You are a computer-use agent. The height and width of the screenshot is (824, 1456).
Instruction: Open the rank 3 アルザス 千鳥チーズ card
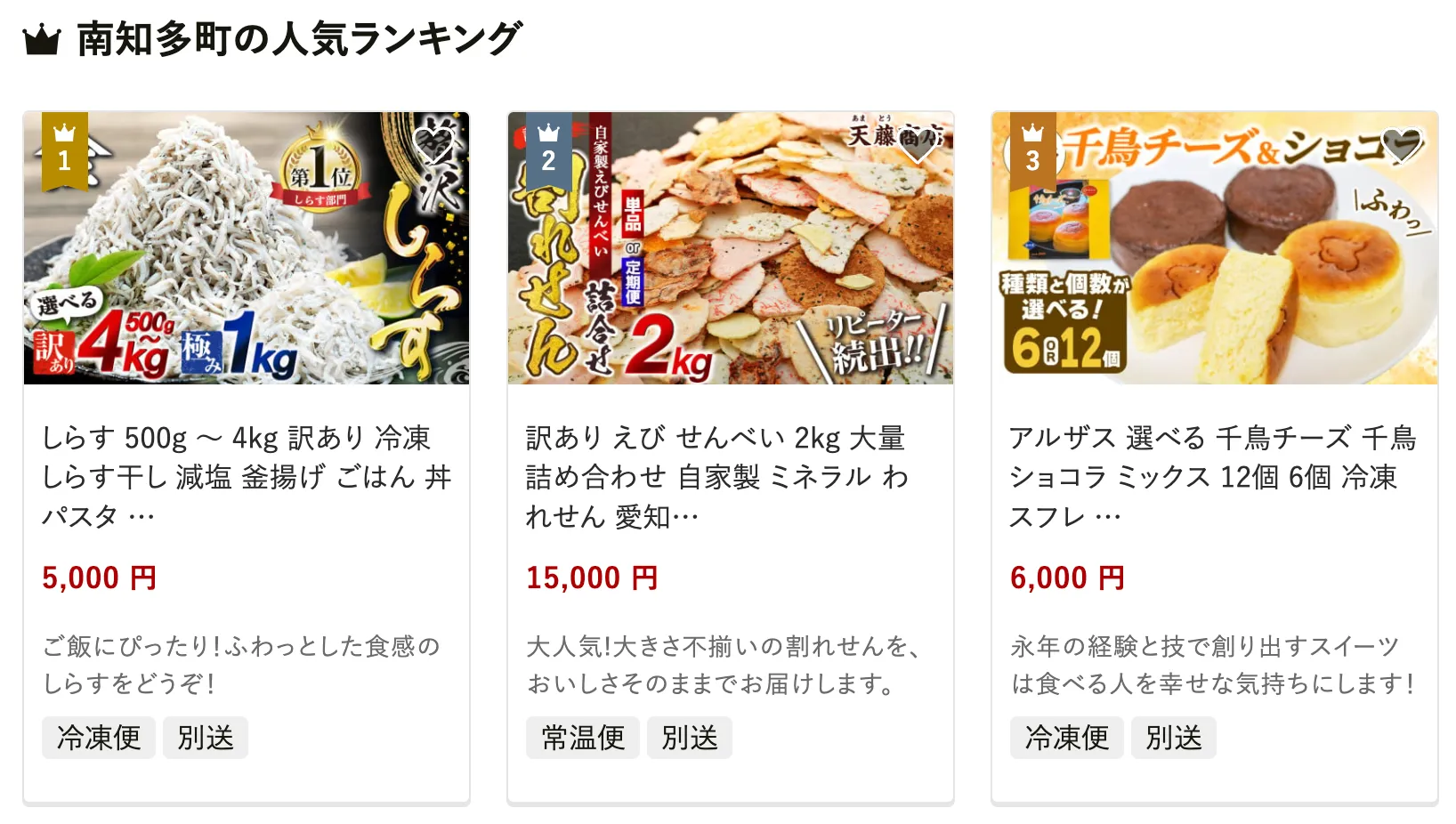[1212, 476]
